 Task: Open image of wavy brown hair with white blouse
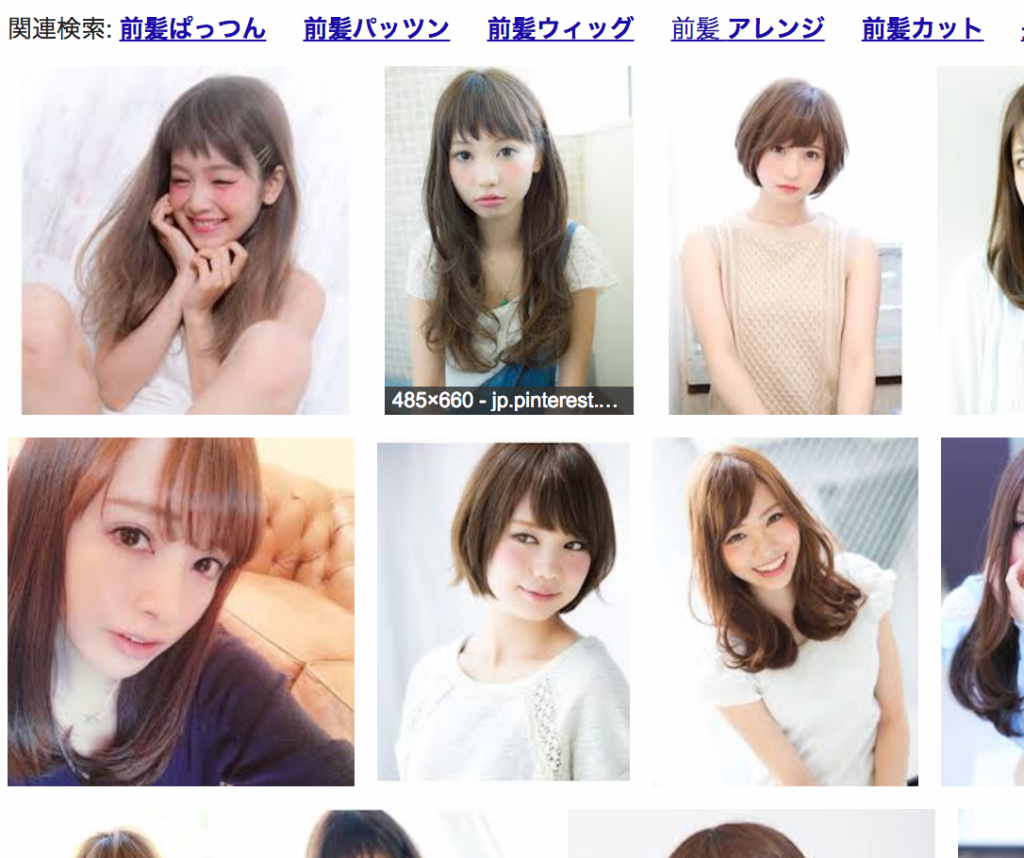tap(785, 611)
